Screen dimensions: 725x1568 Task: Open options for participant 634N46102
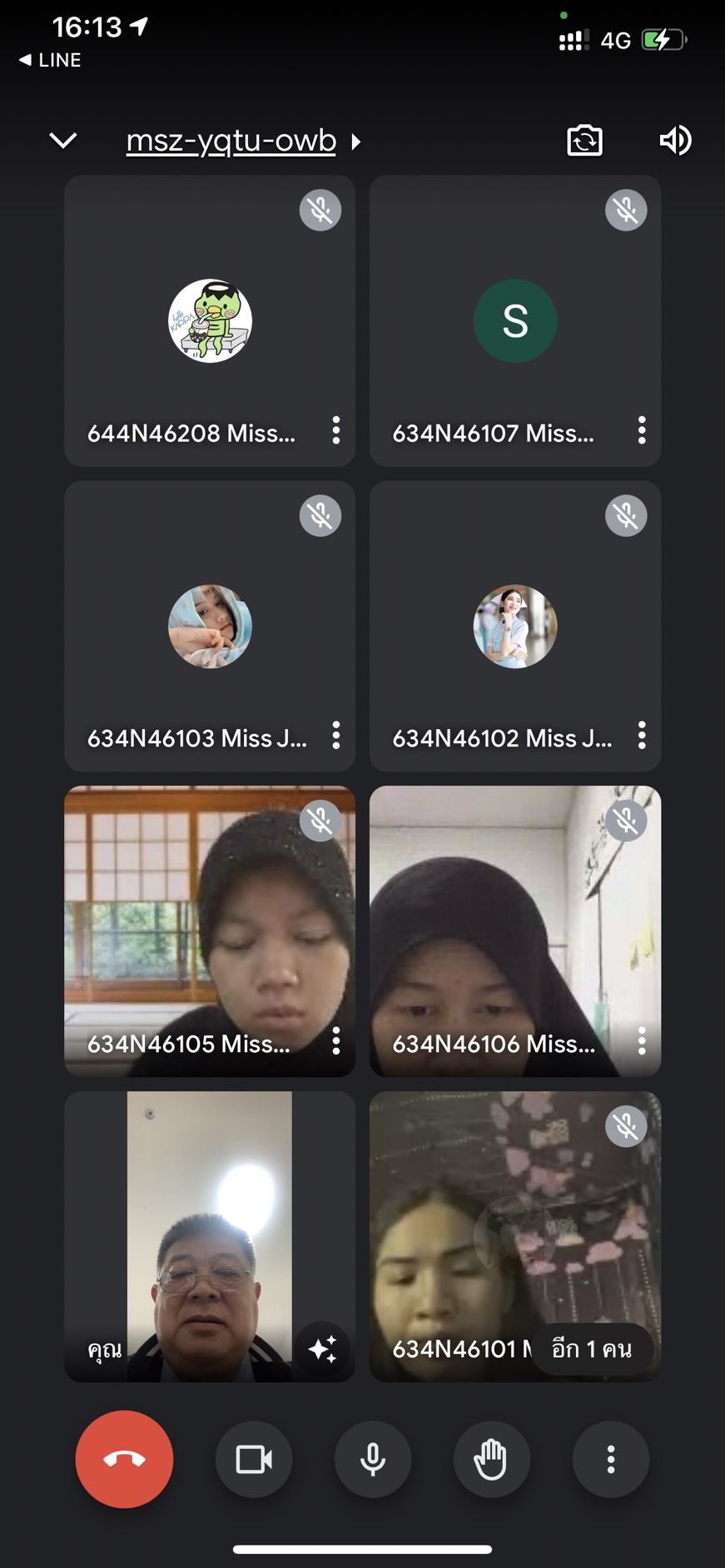click(641, 736)
